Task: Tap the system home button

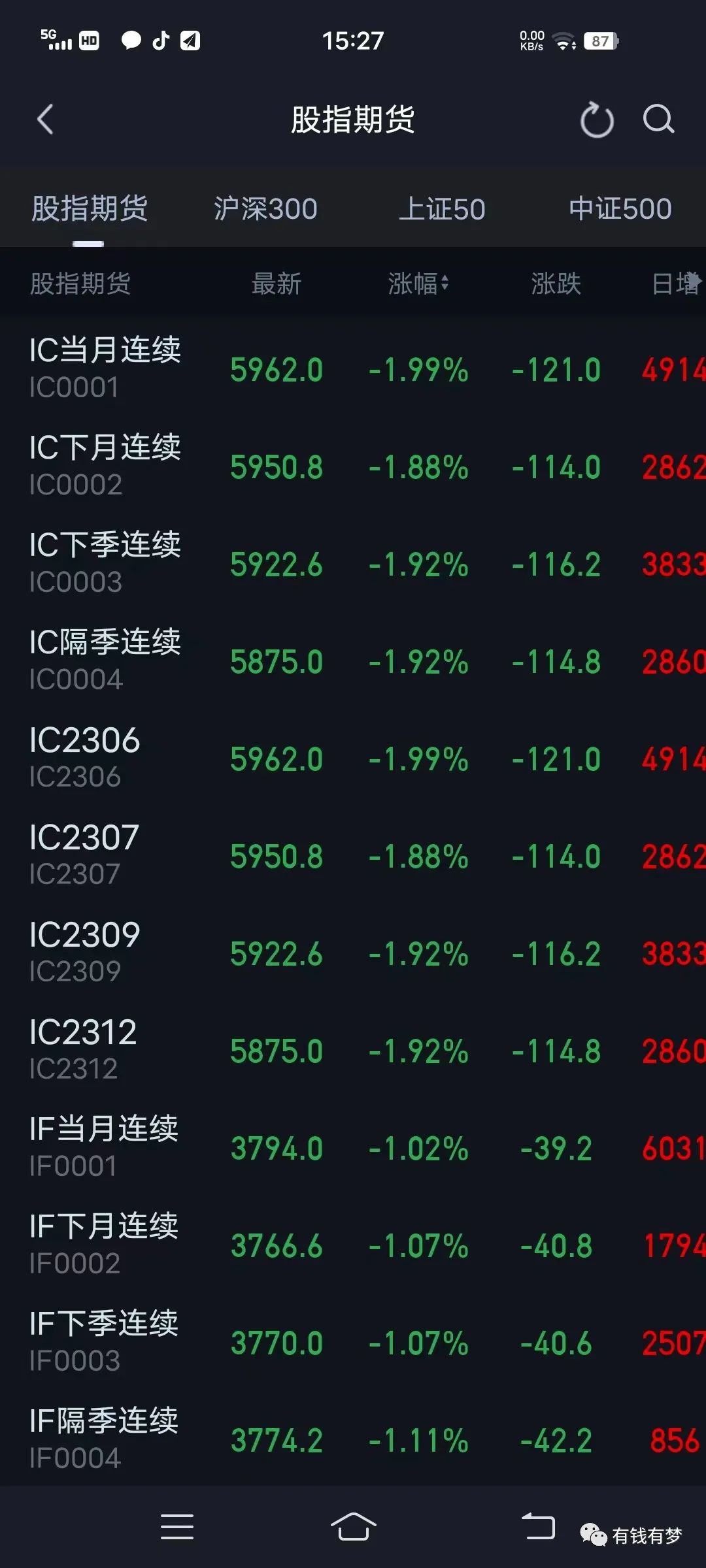Action: 353,1527
